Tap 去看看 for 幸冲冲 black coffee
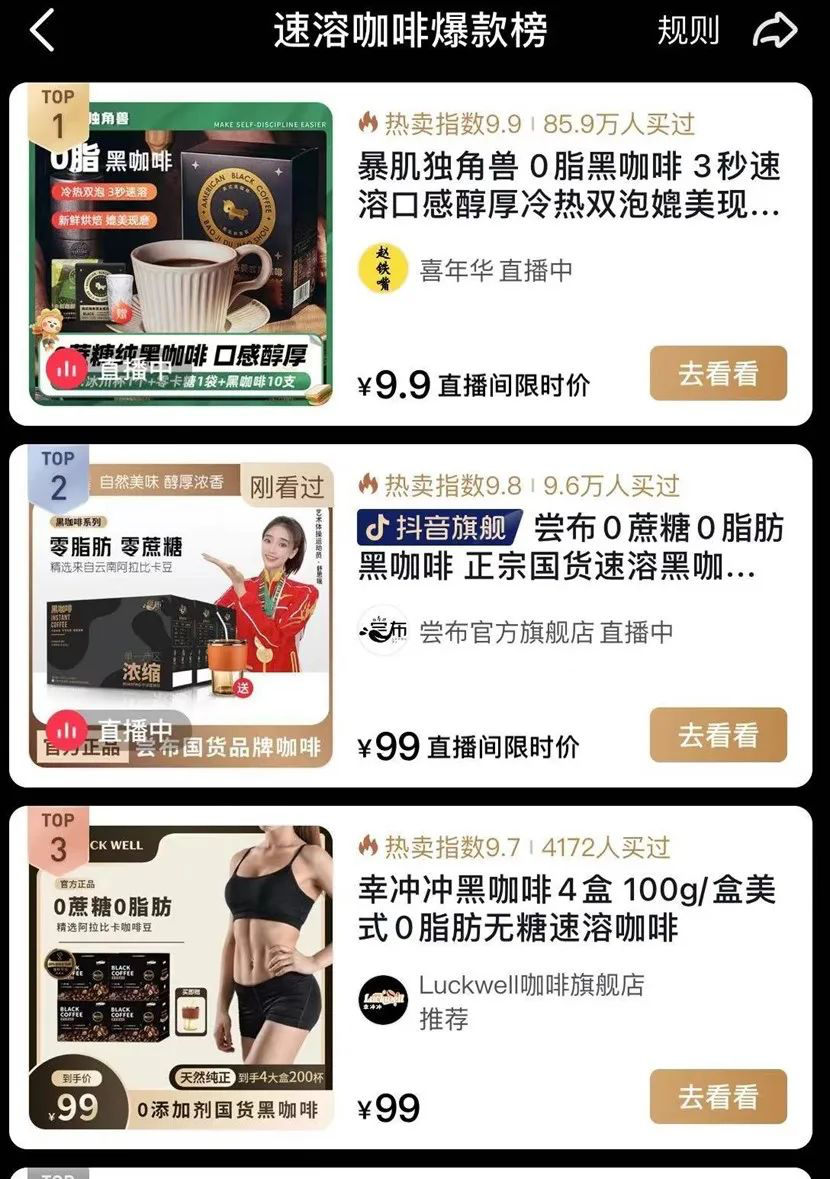This screenshot has width=830, height=1179. point(718,1097)
